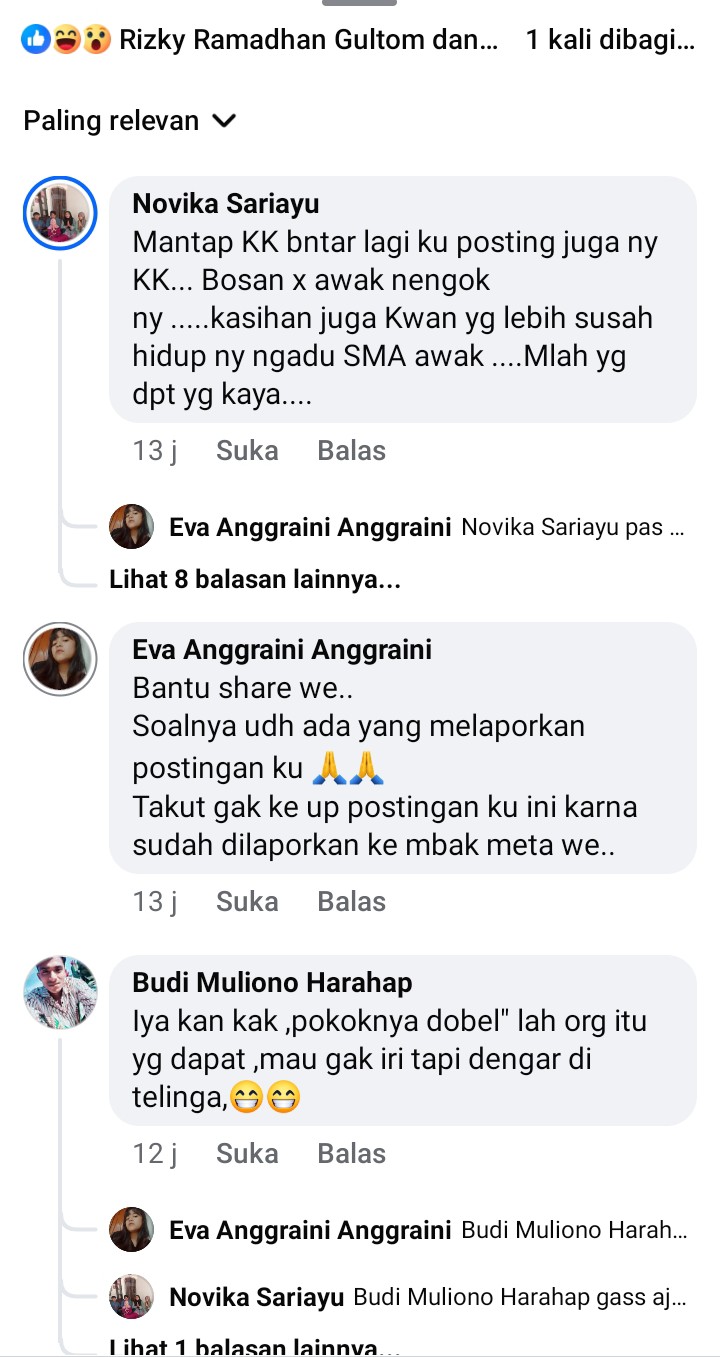The image size is (720, 1357).
Task: Open the reactions list with Rizky Ramadhan Gultom
Action: [x=260, y=41]
